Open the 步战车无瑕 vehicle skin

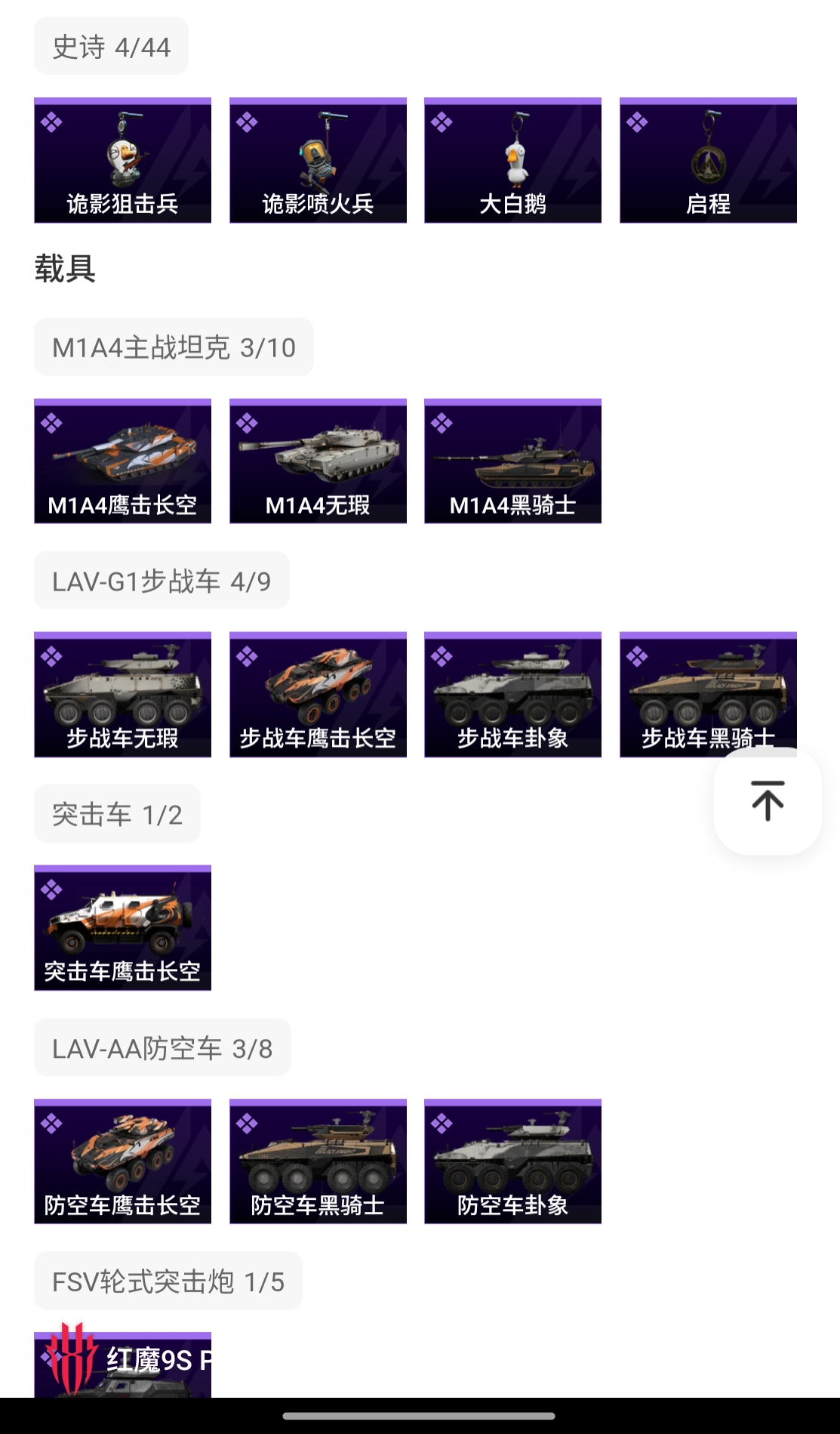pyautogui.click(x=122, y=694)
